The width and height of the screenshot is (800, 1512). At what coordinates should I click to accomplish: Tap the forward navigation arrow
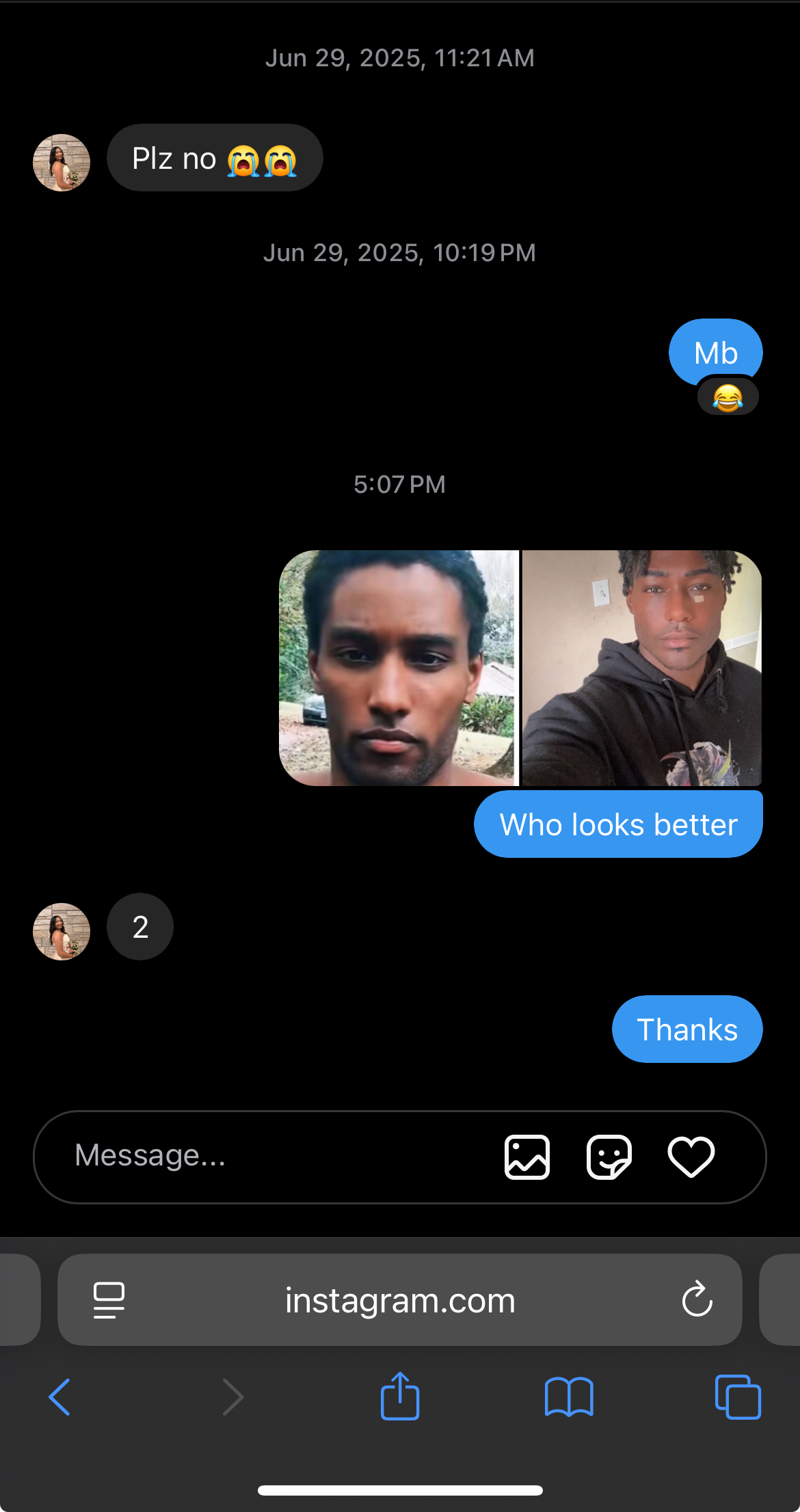pos(232,1398)
